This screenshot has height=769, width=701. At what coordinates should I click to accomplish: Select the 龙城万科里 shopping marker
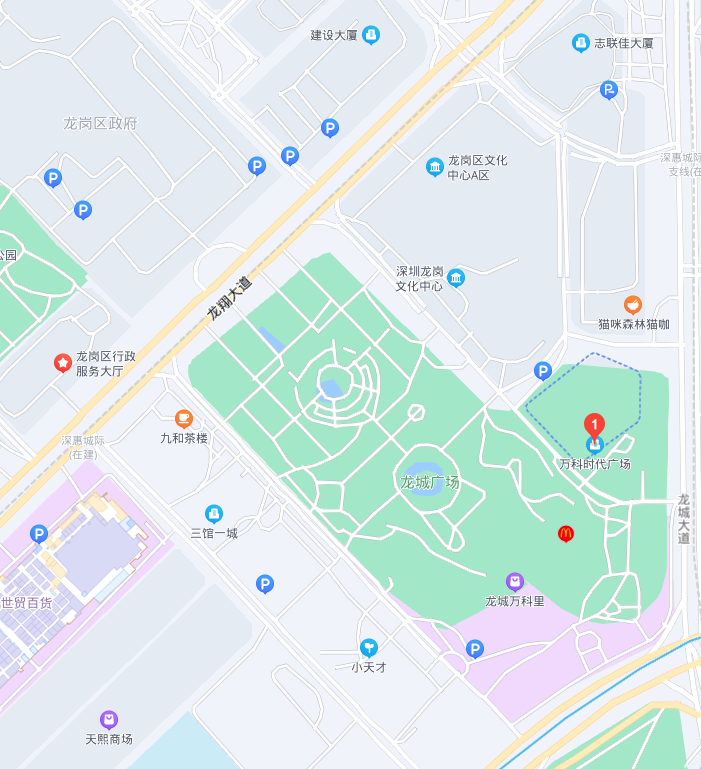pyautogui.click(x=514, y=582)
